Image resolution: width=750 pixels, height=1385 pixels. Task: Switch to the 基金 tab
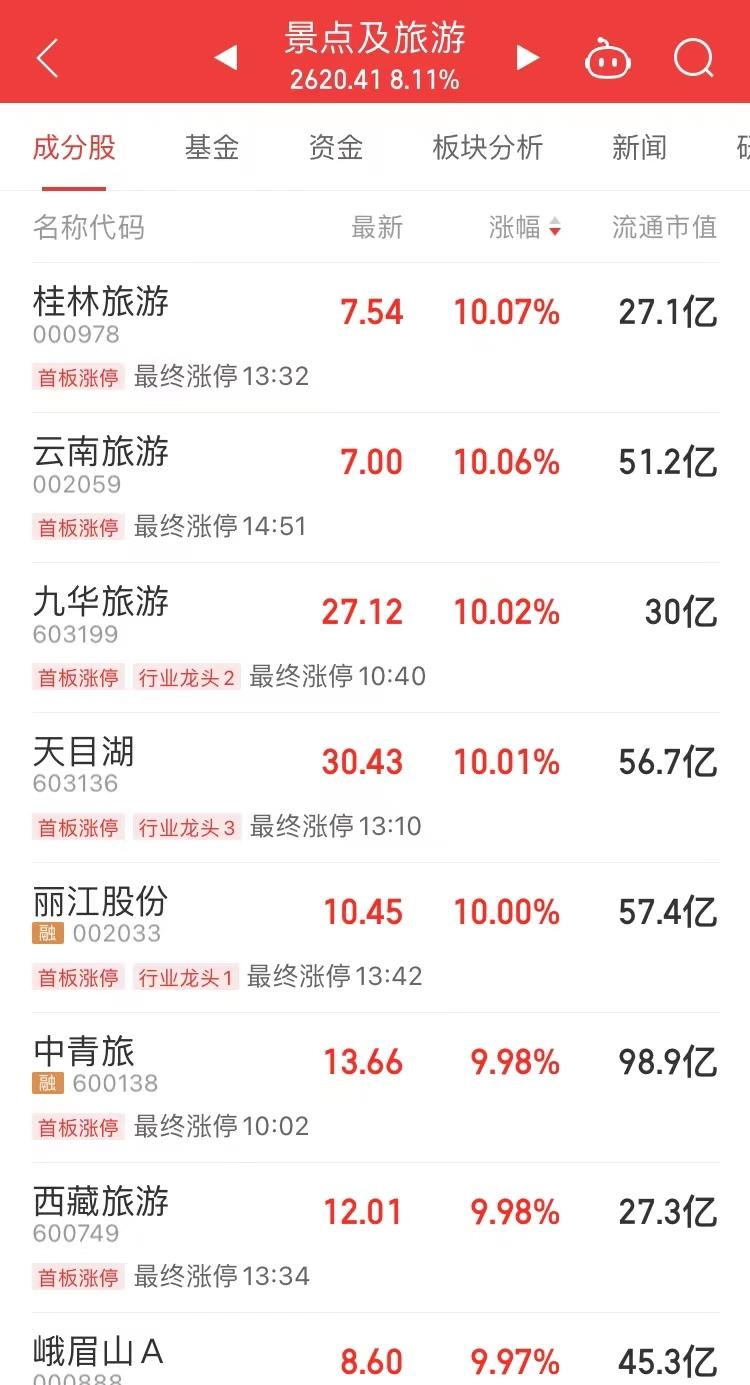(212, 148)
